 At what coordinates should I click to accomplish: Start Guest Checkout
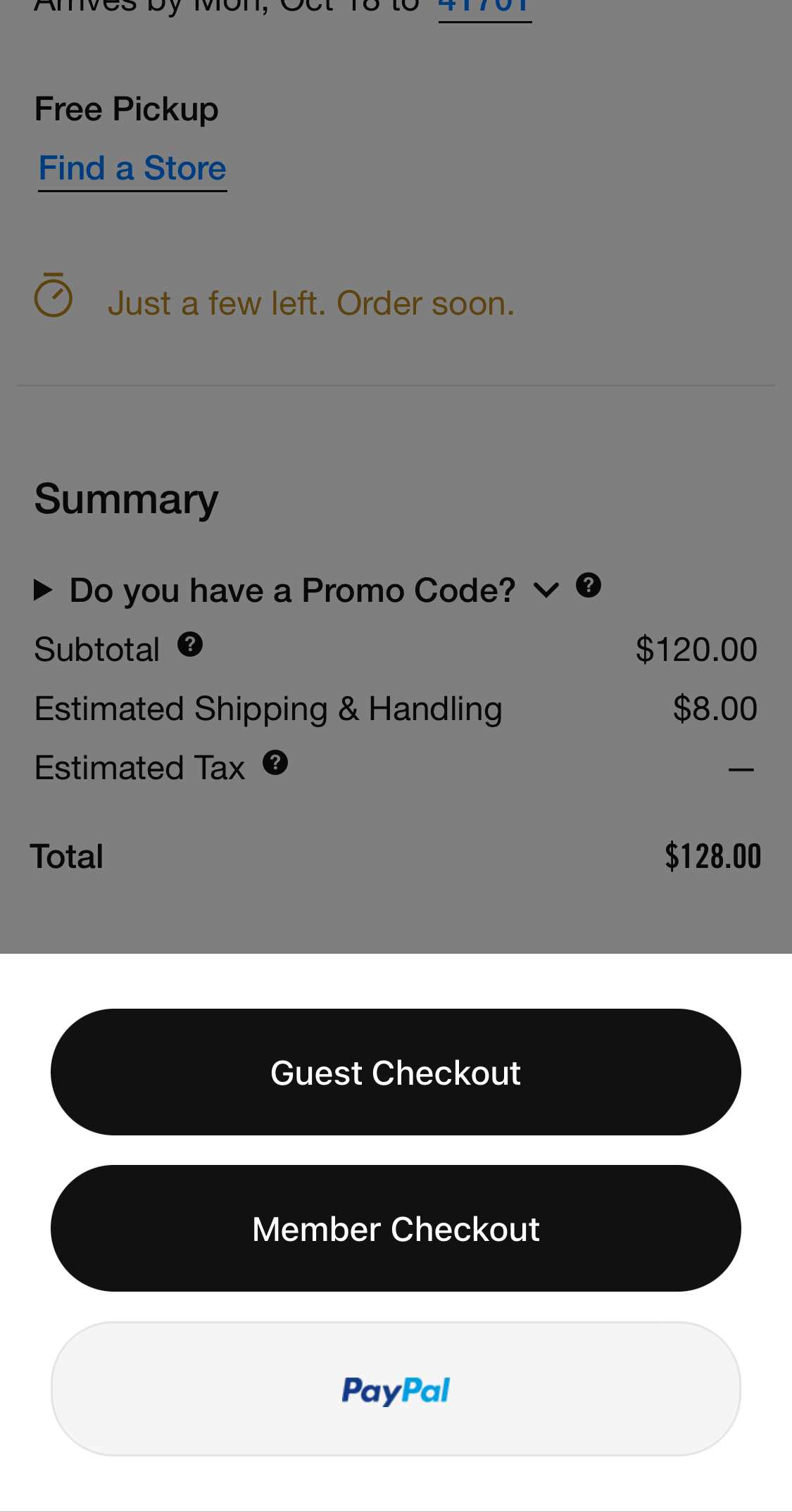click(395, 1072)
